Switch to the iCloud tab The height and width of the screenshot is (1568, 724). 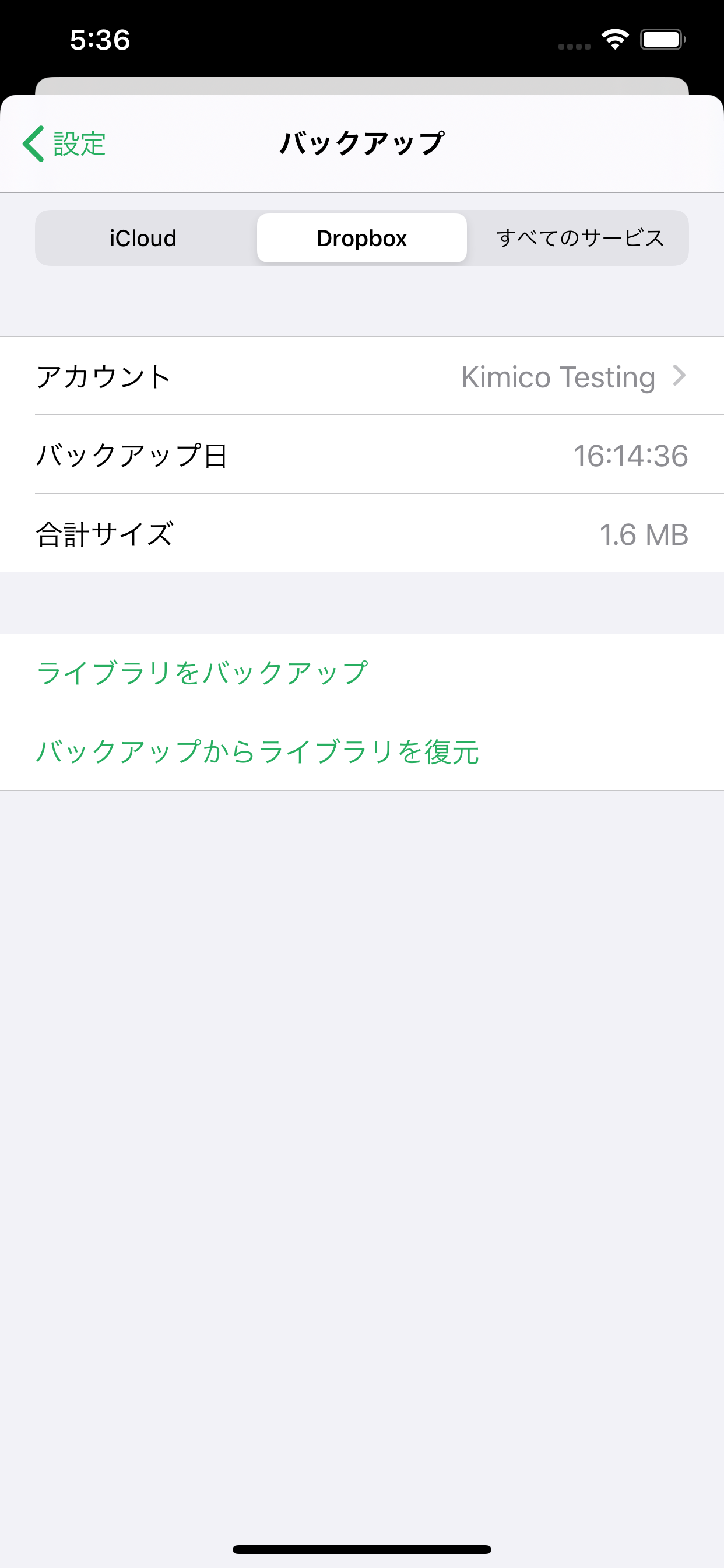coord(143,238)
